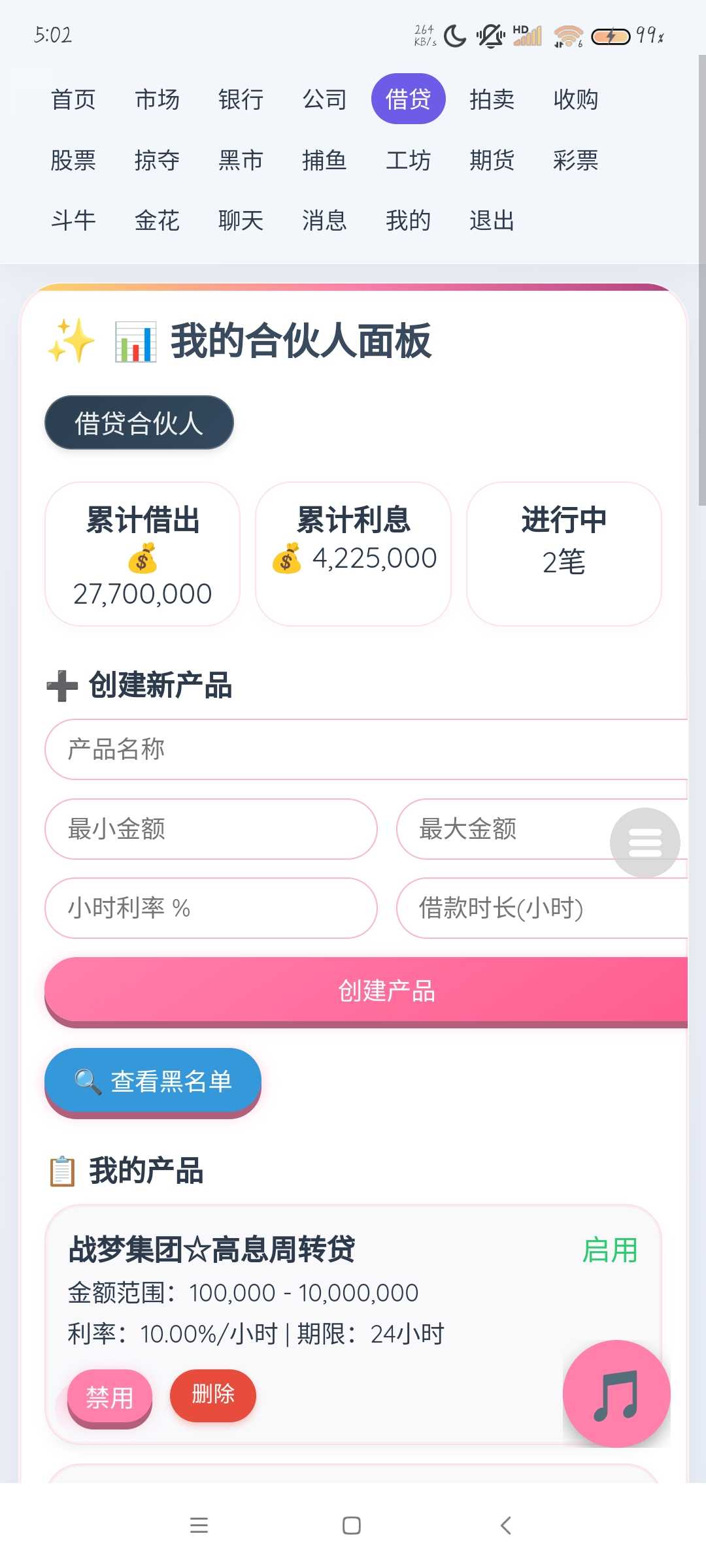
Task: Disable the 战梦集团☆高息周转贷 product via 禁用
Action: click(x=110, y=1397)
